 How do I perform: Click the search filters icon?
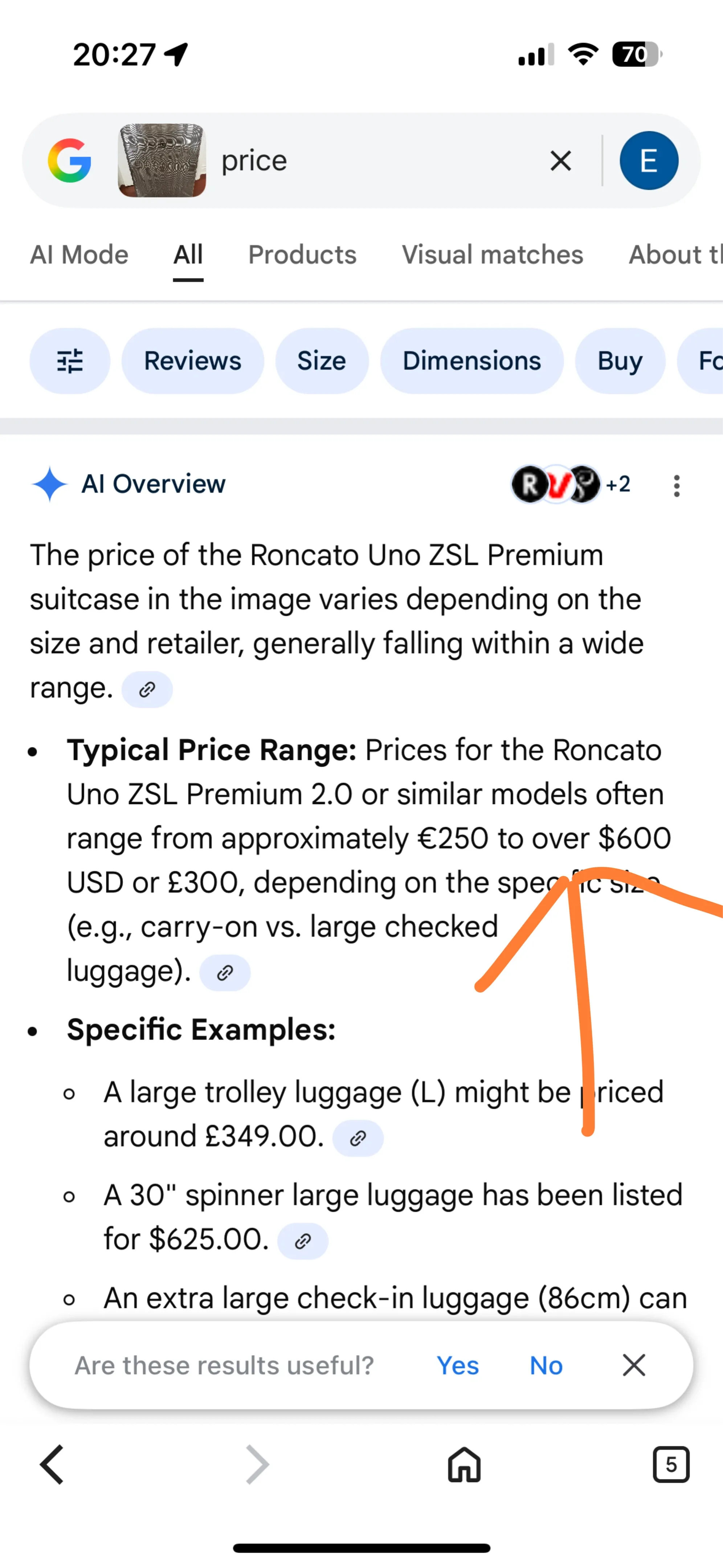pos(69,360)
